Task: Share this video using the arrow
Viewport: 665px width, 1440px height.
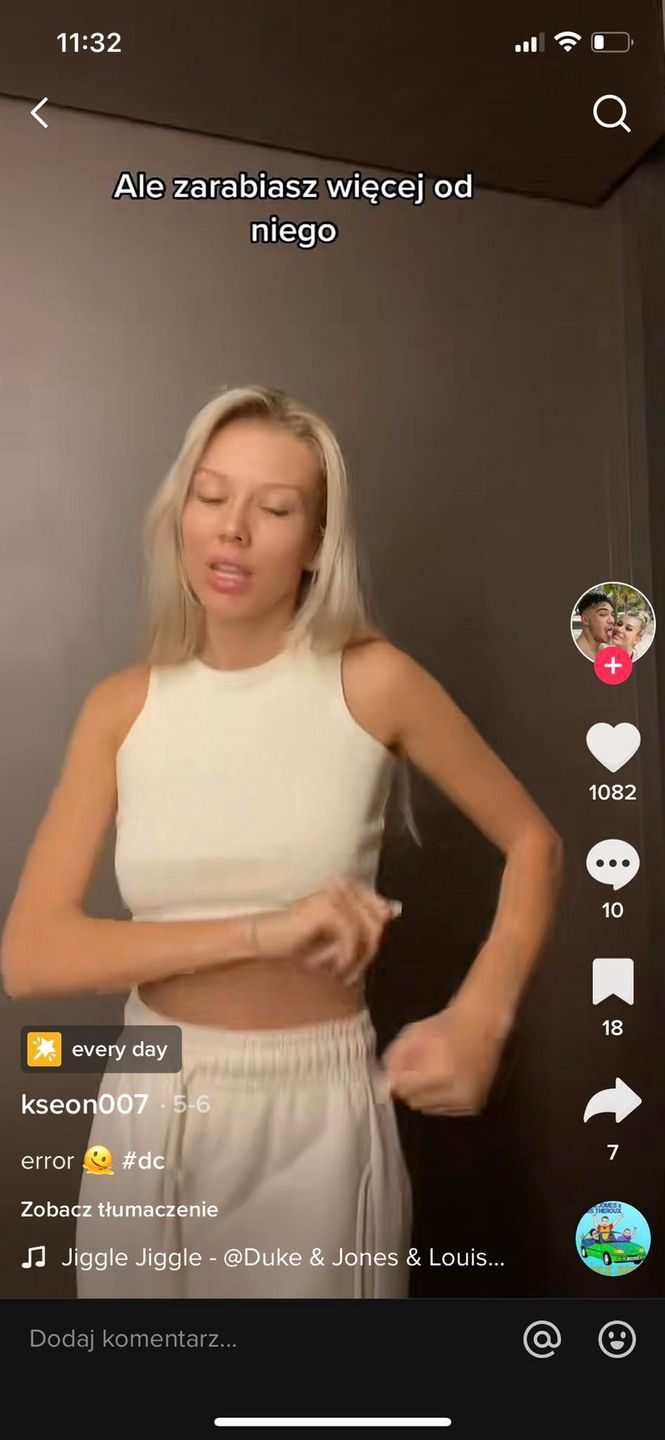Action: coord(612,1102)
